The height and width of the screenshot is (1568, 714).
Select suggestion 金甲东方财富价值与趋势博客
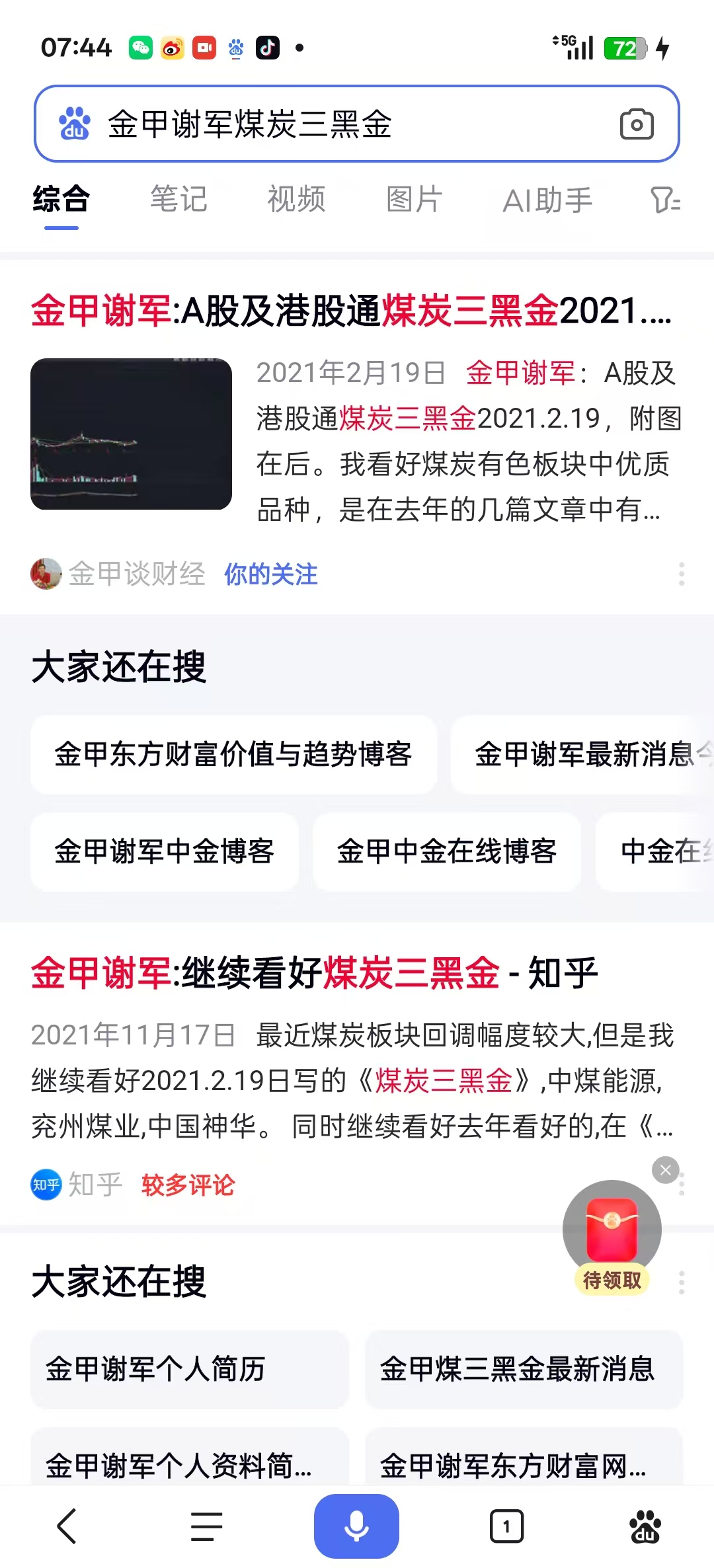pos(233,754)
